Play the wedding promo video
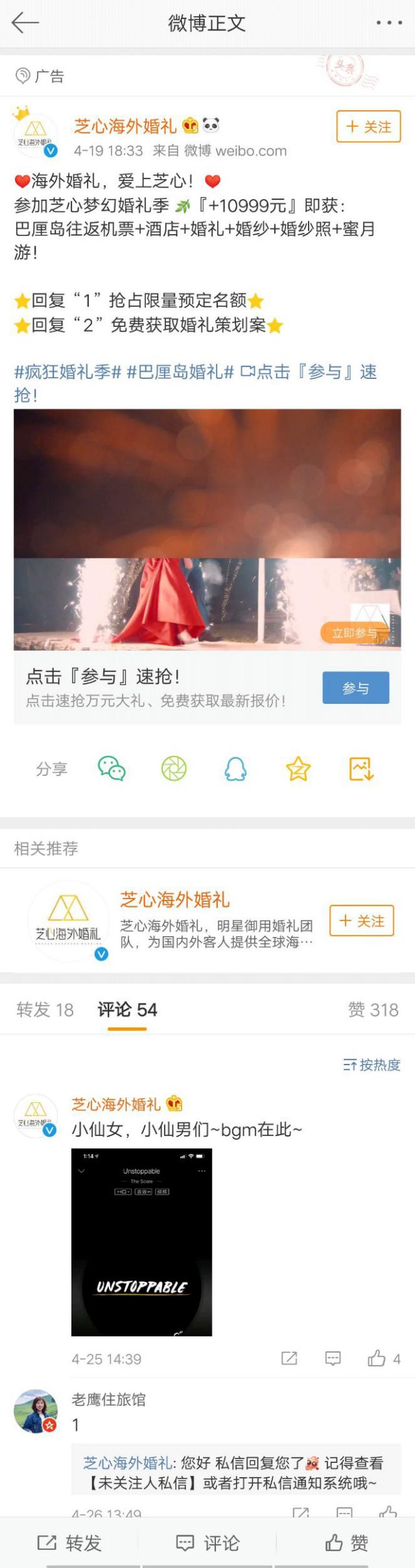415x1568 pixels. [x=207, y=529]
